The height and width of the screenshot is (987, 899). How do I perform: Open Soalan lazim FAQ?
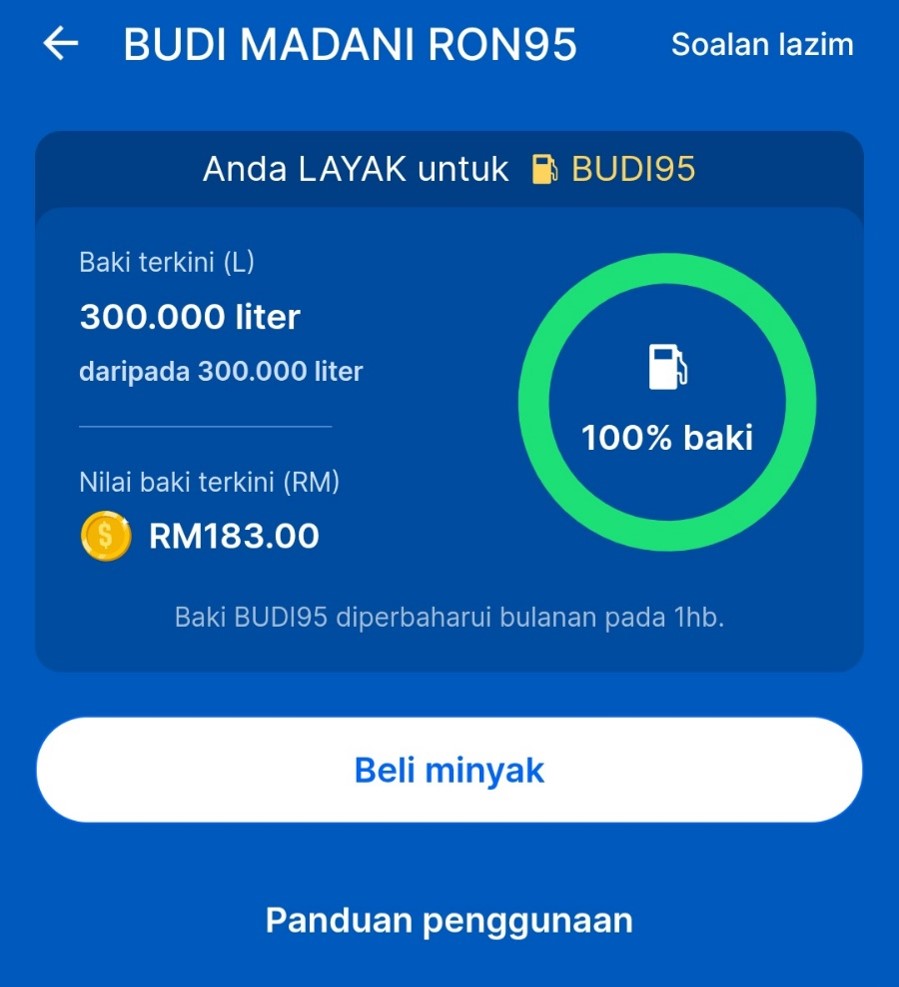[762, 45]
